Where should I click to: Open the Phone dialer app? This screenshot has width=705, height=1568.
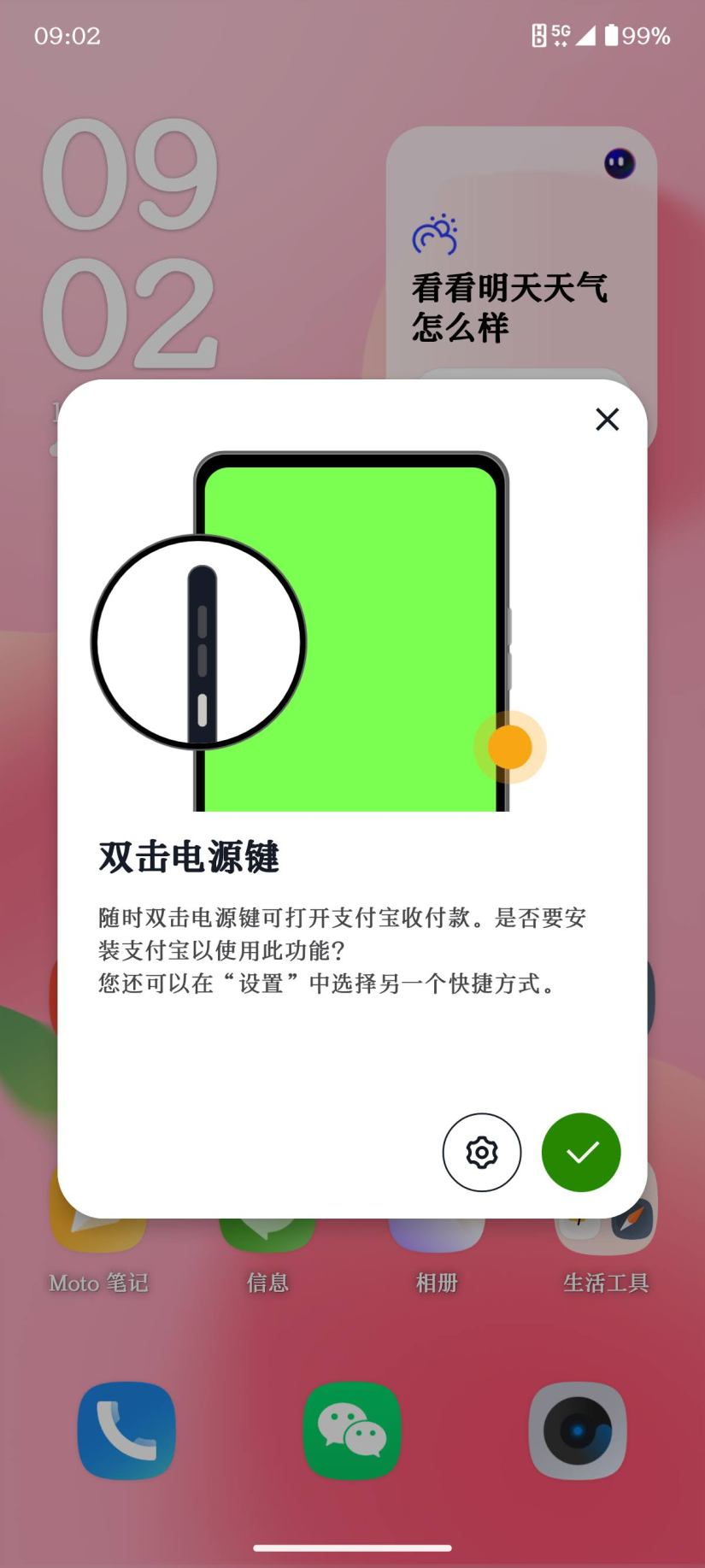pos(126,1430)
